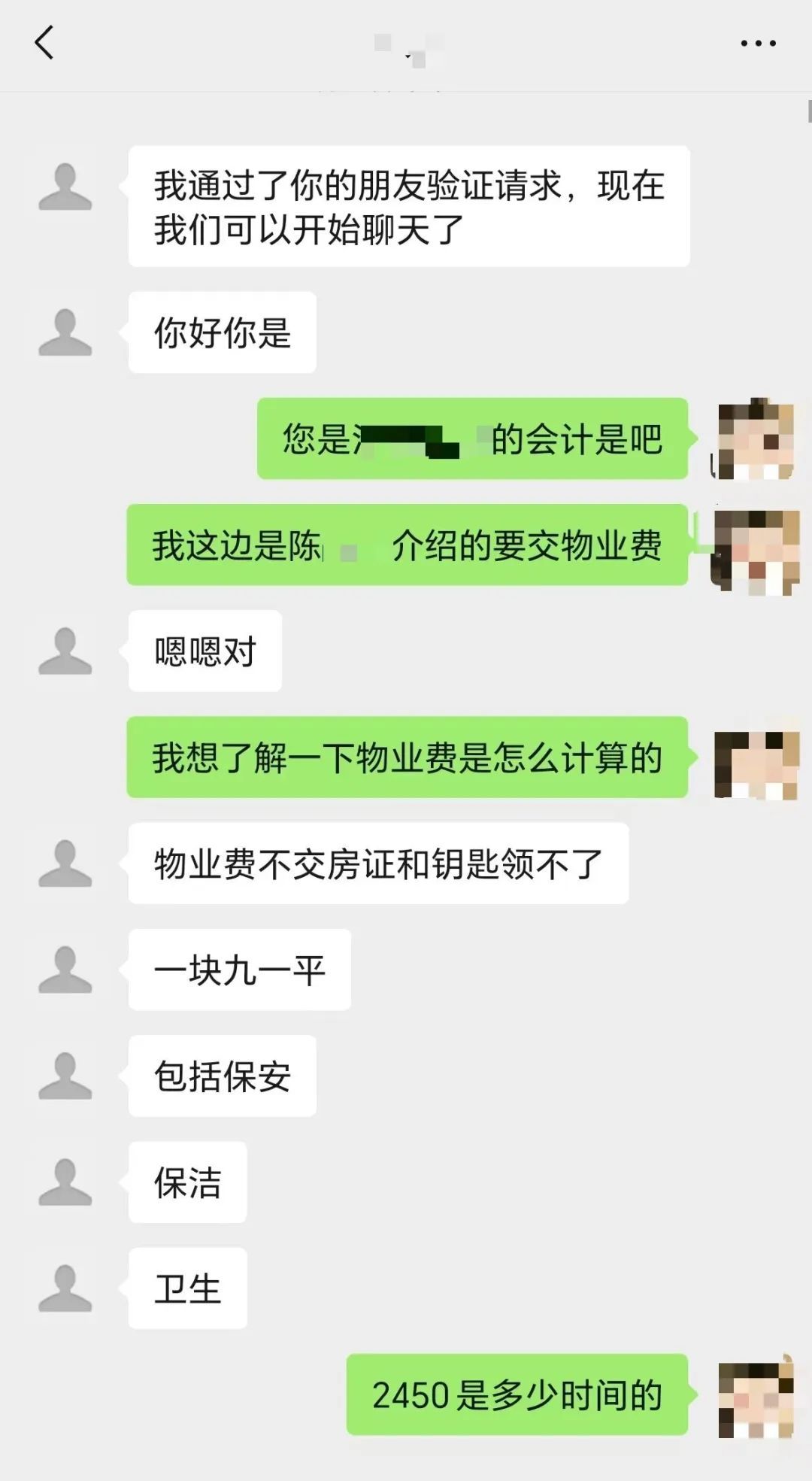Click the avatar beside the '保洁' message
The width and height of the screenshot is (812, 1481).
[x=65, y=1182]
